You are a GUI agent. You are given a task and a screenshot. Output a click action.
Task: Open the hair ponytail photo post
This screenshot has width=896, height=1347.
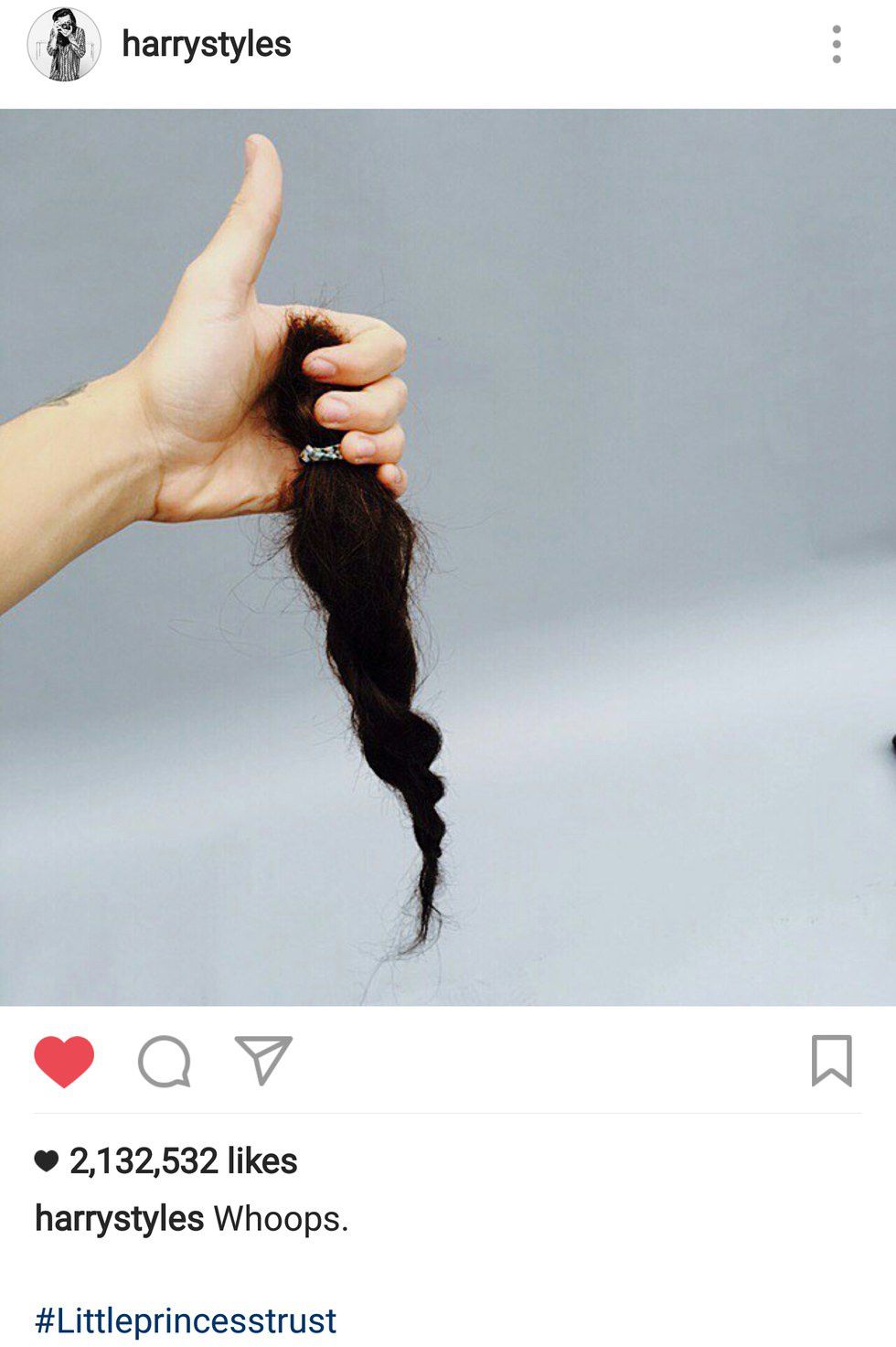click(448, 558)
